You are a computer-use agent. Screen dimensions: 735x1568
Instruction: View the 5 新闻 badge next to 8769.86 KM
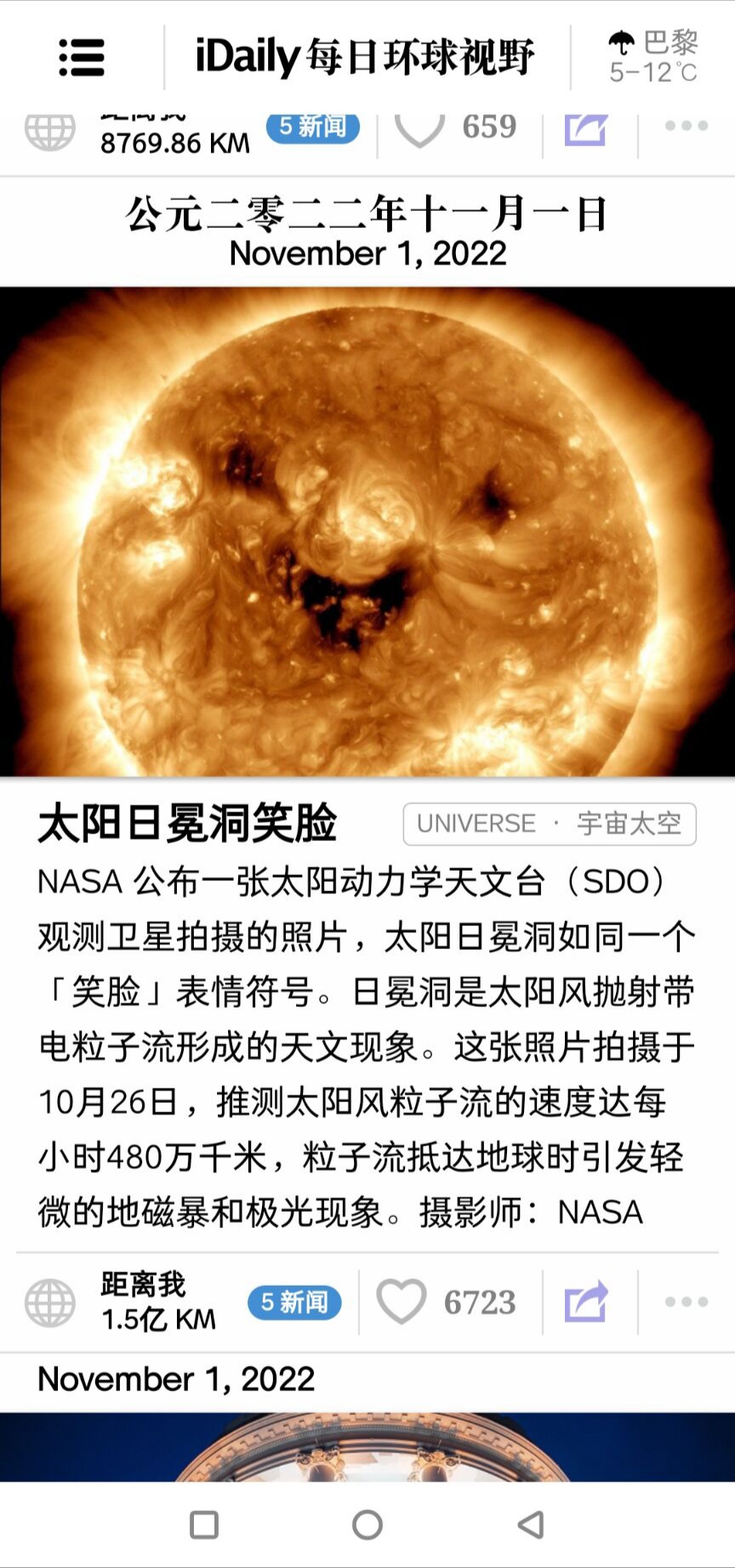tap(313, 127)
